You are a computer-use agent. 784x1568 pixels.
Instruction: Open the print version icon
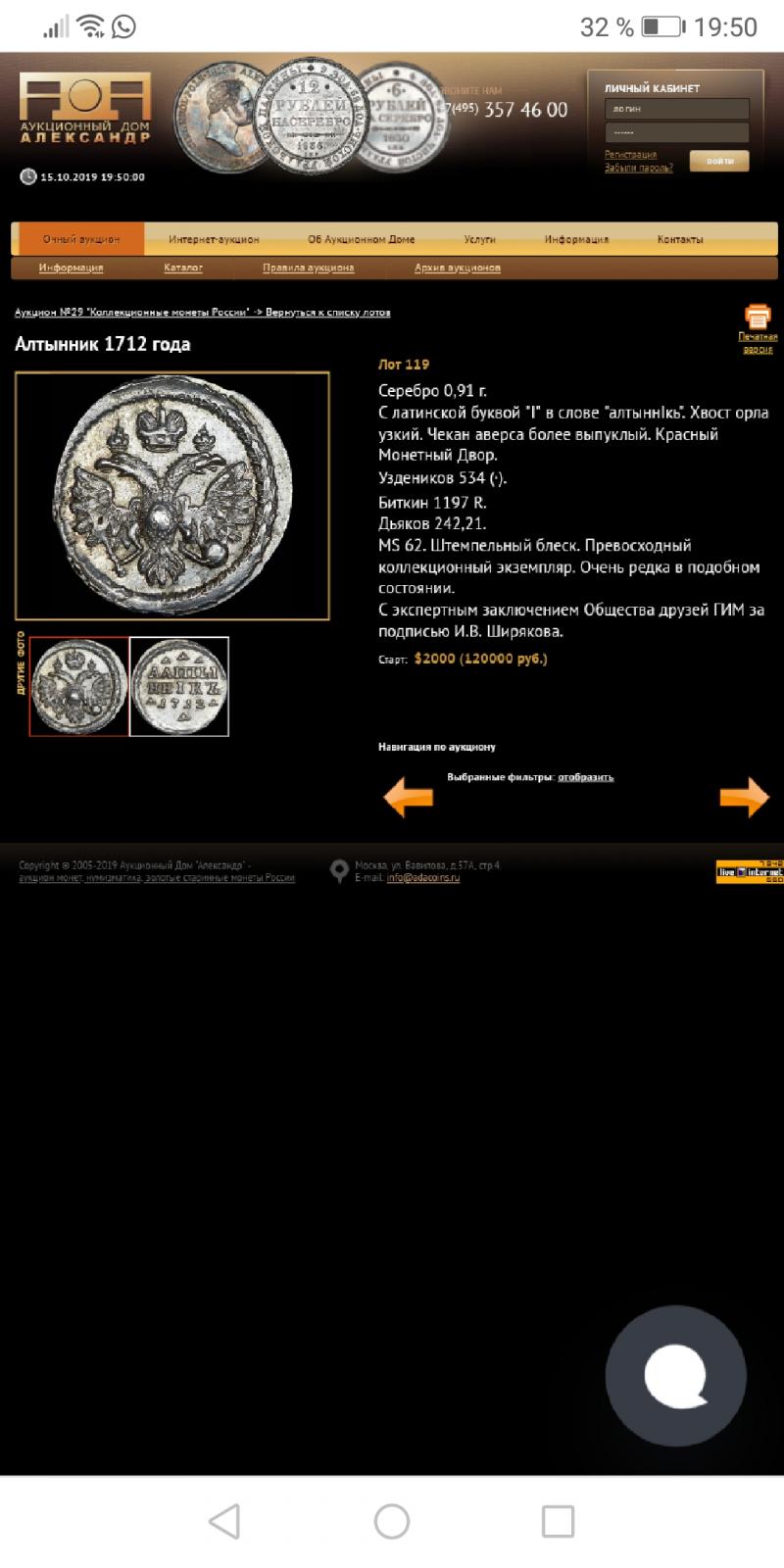[758, 318]
